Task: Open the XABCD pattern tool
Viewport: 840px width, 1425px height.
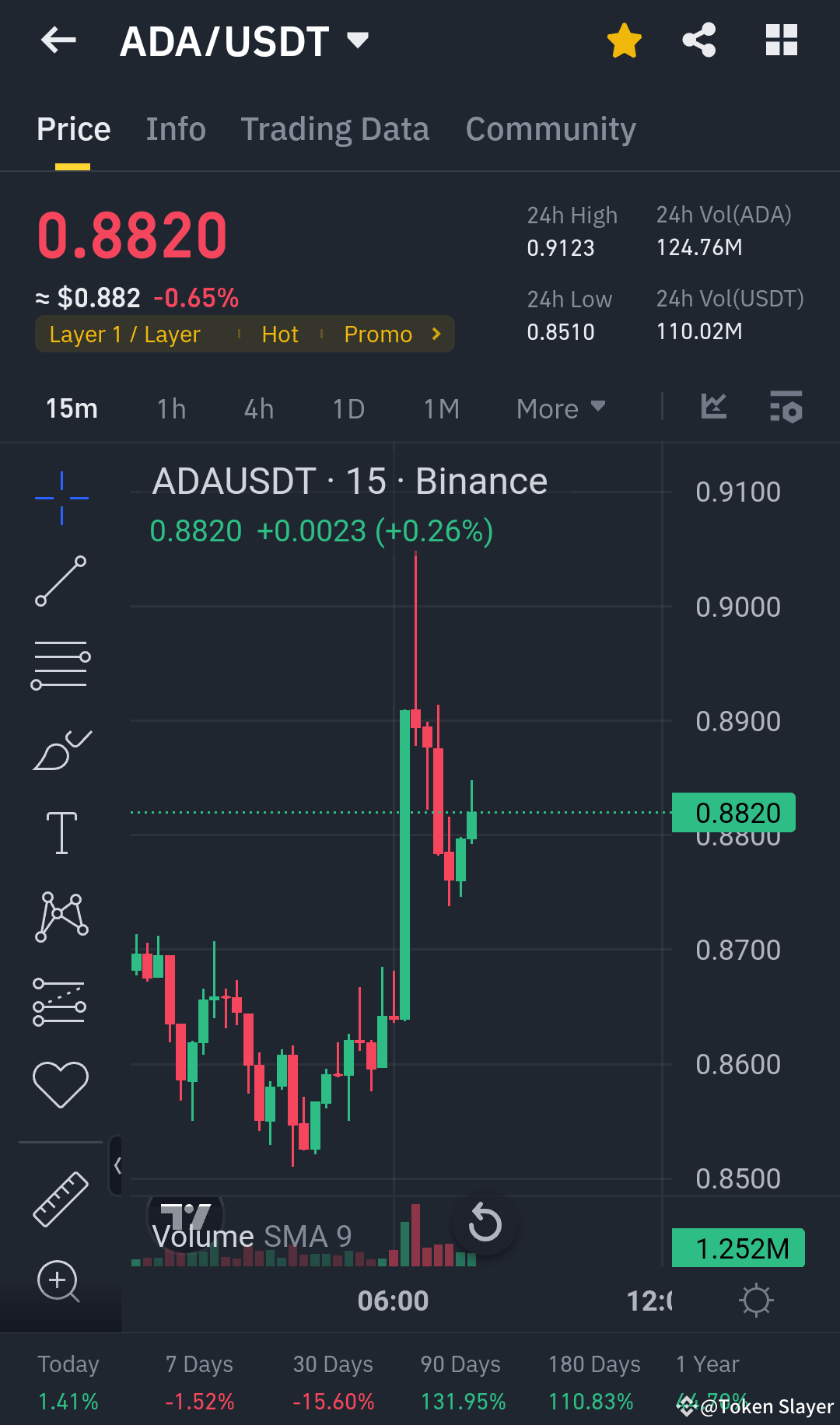Action: (x=61, y=916)
